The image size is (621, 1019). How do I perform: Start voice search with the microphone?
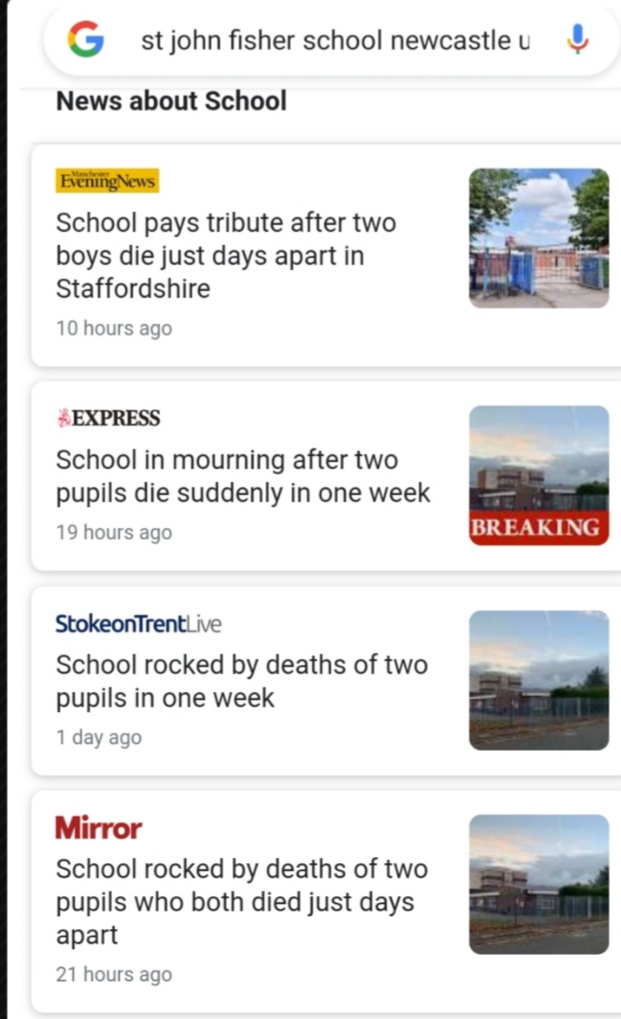pyautogui.click(x=578, y=40)
